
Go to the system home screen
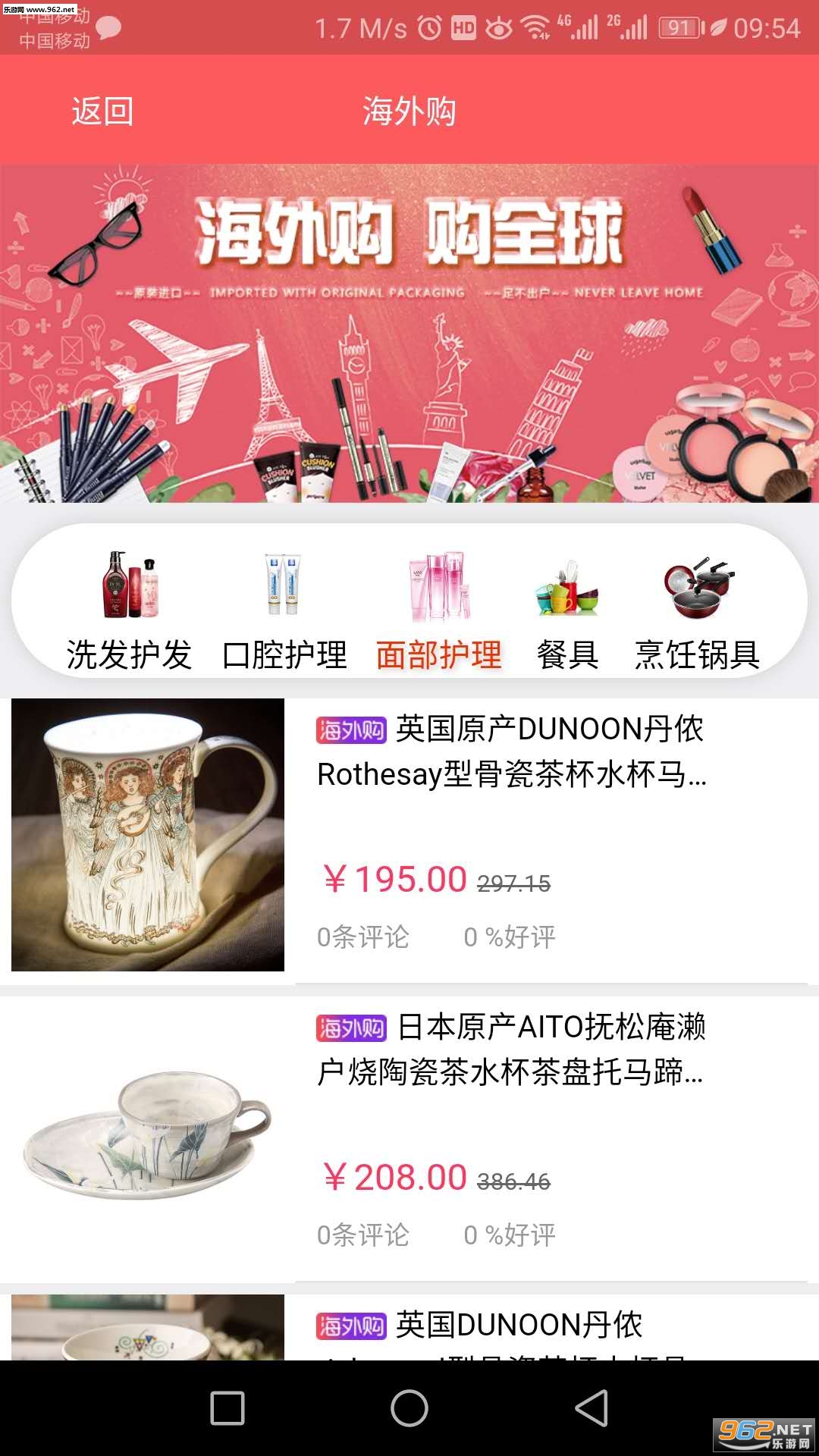pos(409,1408)
